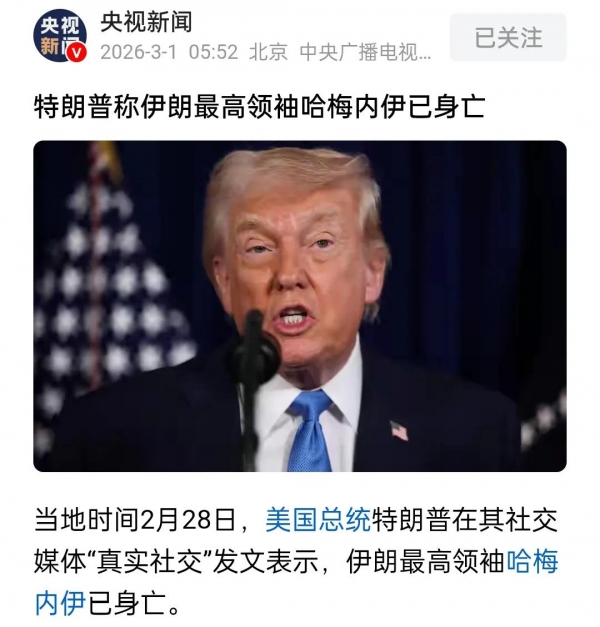Open the 哈梅内伊 link in the paragraph
This screenshot has height=627, width=600.
531,562
